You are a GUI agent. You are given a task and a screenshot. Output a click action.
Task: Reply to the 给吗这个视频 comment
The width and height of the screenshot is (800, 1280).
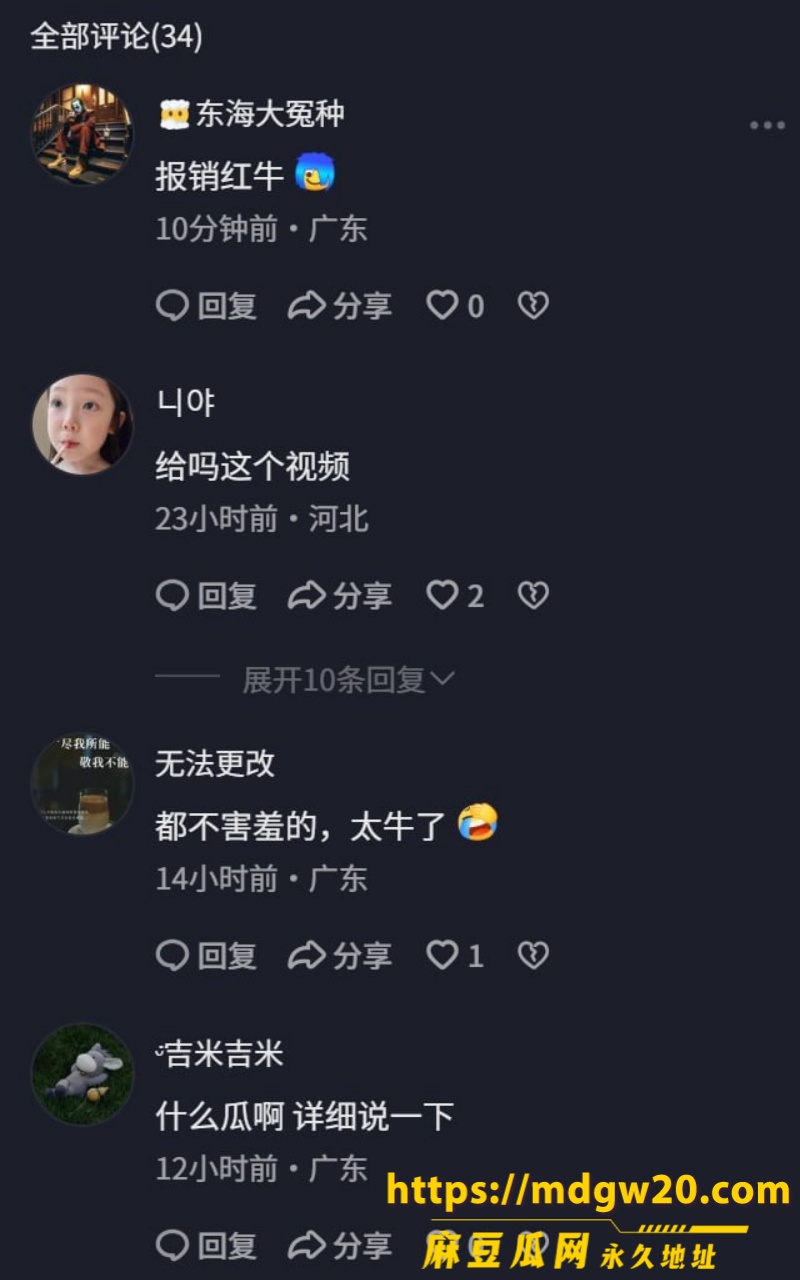207,596
